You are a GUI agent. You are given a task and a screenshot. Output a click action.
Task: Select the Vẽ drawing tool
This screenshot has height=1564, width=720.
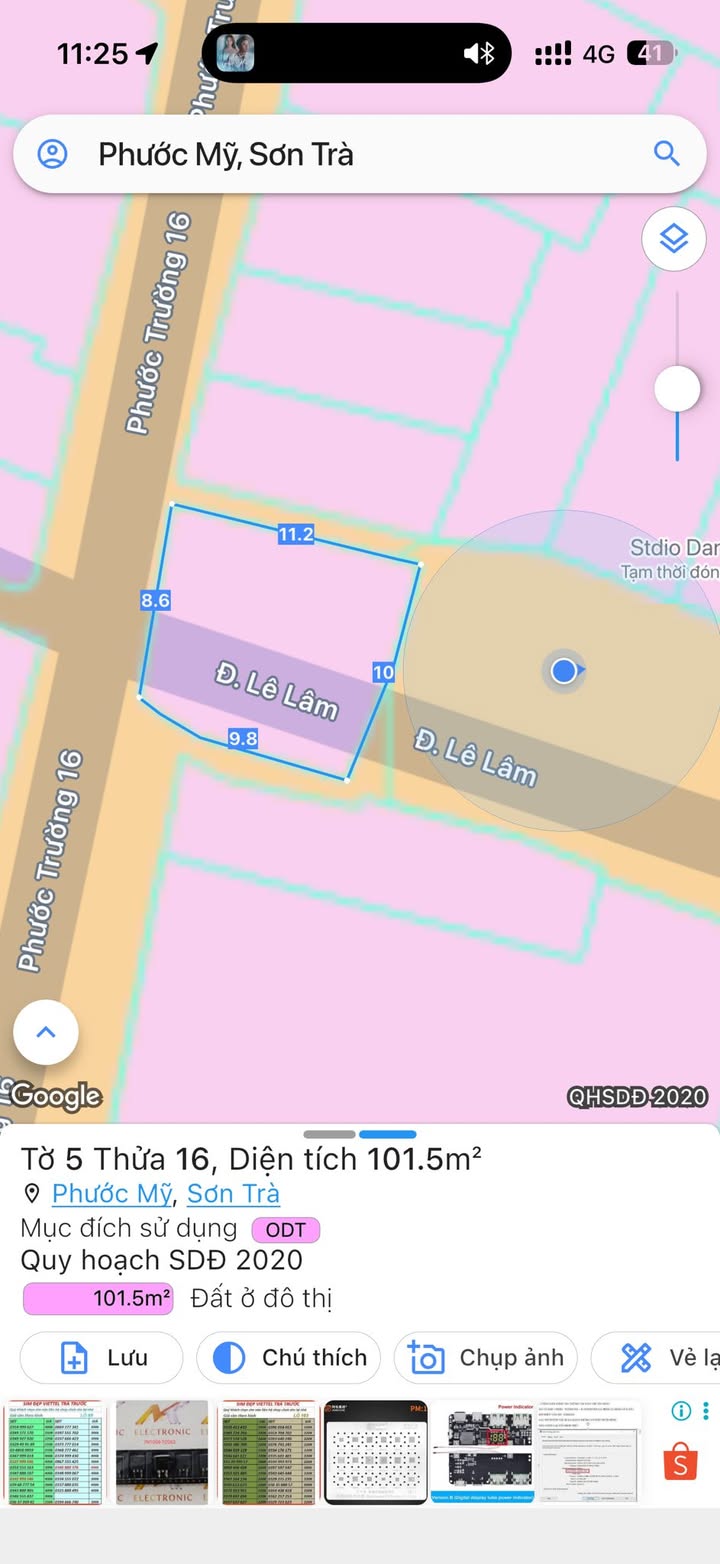(657, 1358)
